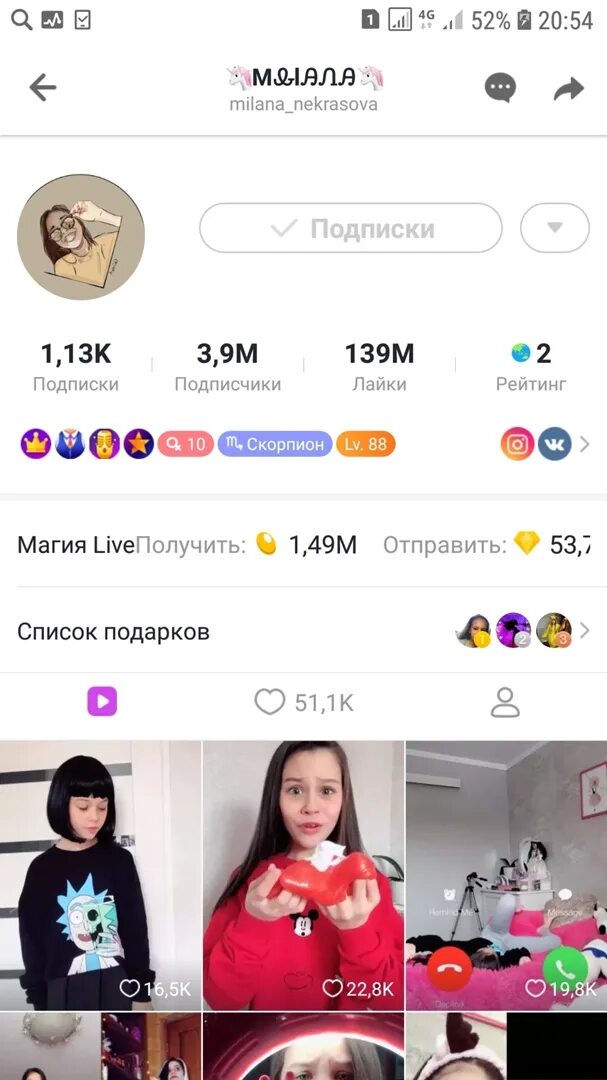Switch to the person profile tab
Image resolution: width=607 pixels, height=1080 pixels.
(505, 703)
